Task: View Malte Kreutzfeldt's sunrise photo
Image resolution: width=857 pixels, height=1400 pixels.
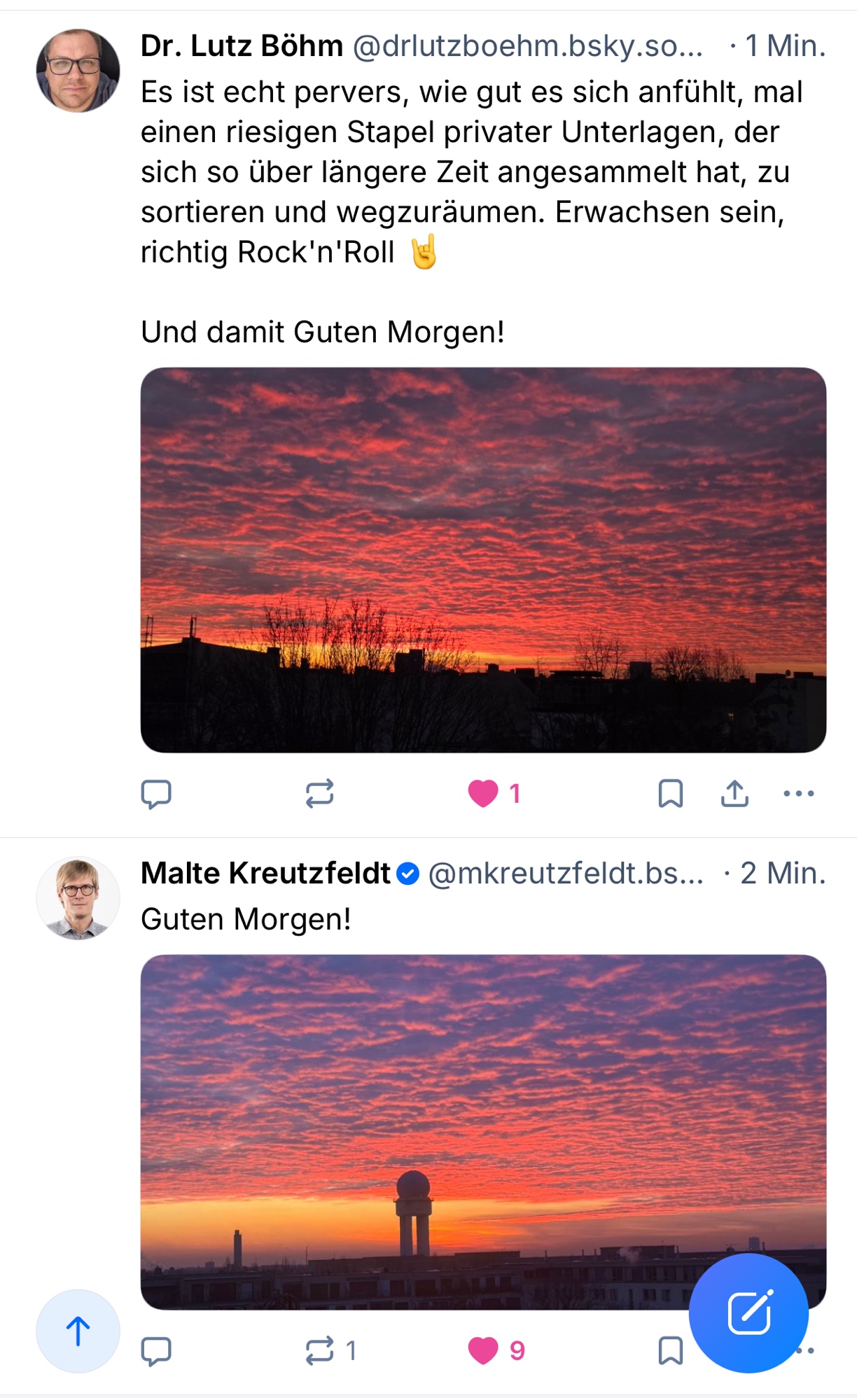Action: click(483, 1120)
